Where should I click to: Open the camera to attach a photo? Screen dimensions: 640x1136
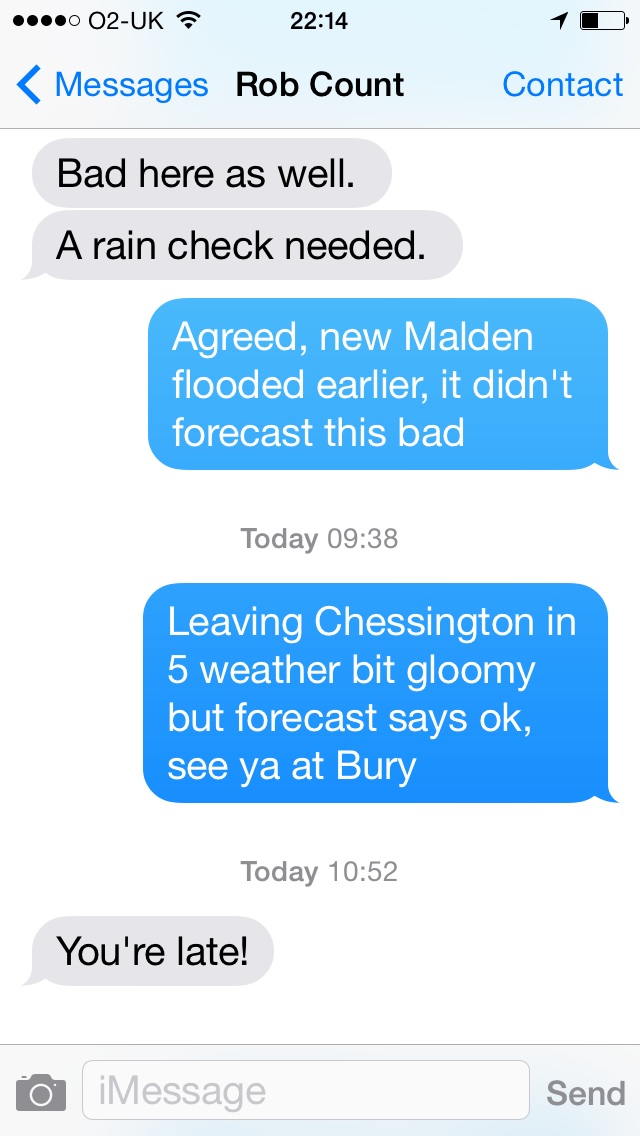(41, 1092)
